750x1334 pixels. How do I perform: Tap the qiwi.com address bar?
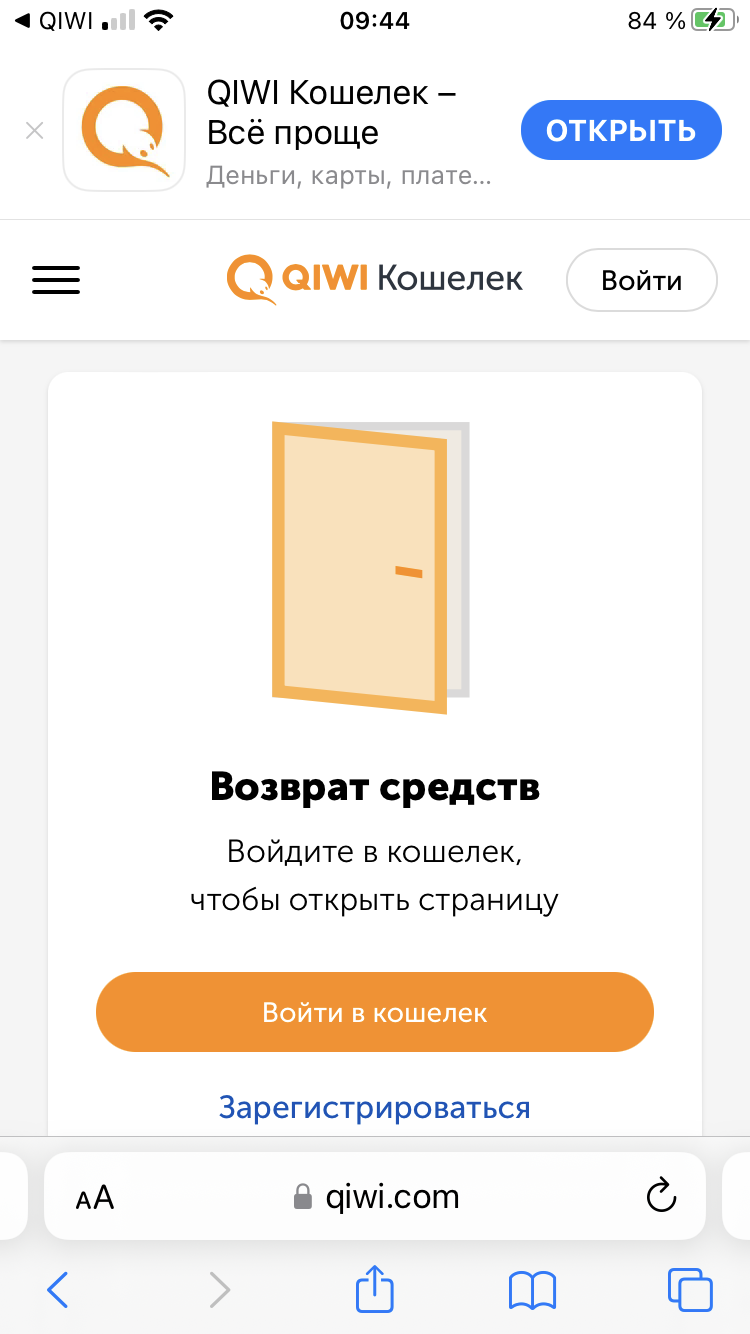(376, 1196)
